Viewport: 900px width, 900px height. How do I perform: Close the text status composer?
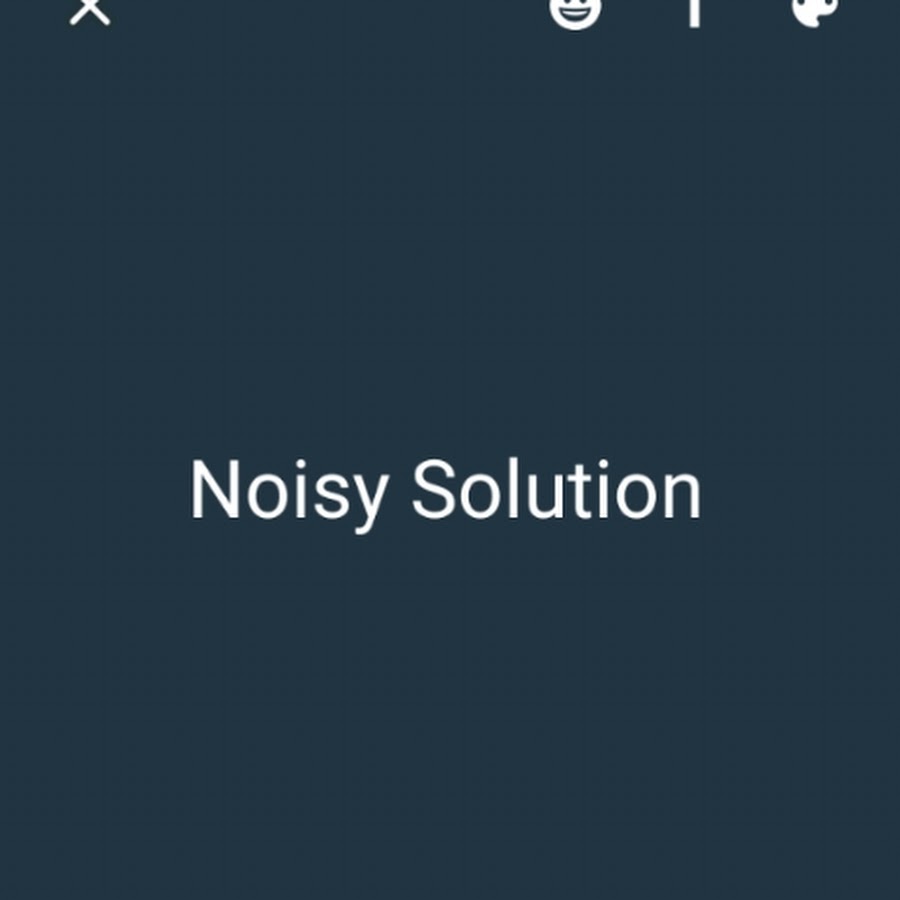pos(89,11)
